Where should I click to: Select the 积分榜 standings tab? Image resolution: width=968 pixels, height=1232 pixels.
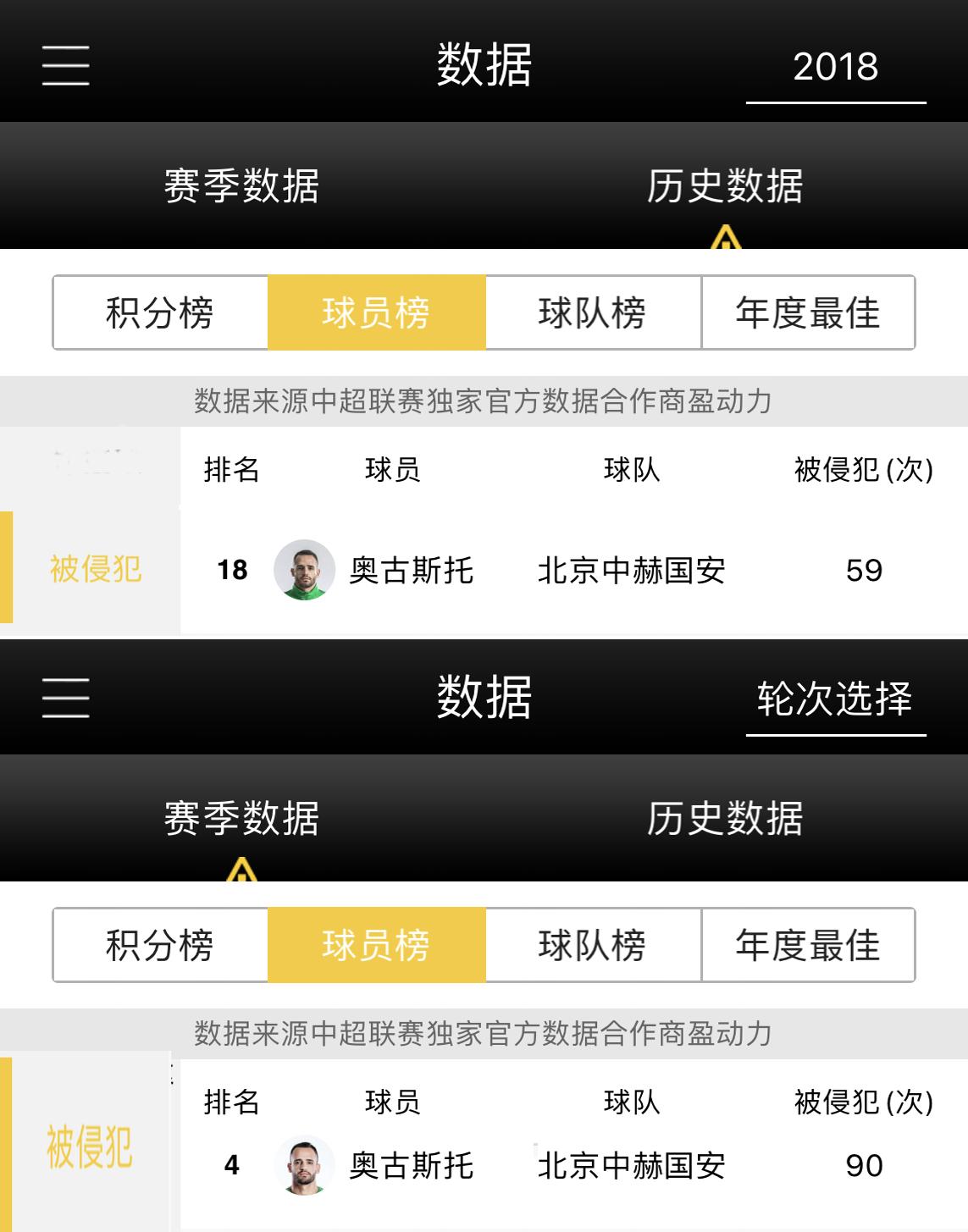tap(161, 312)
